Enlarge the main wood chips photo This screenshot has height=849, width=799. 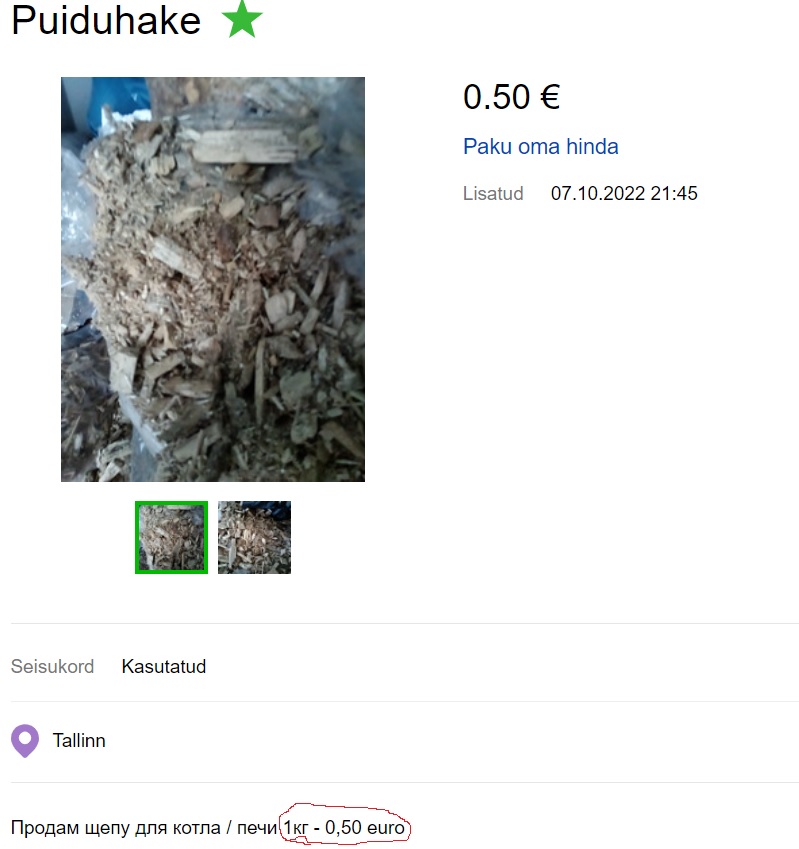pos(213,279)
